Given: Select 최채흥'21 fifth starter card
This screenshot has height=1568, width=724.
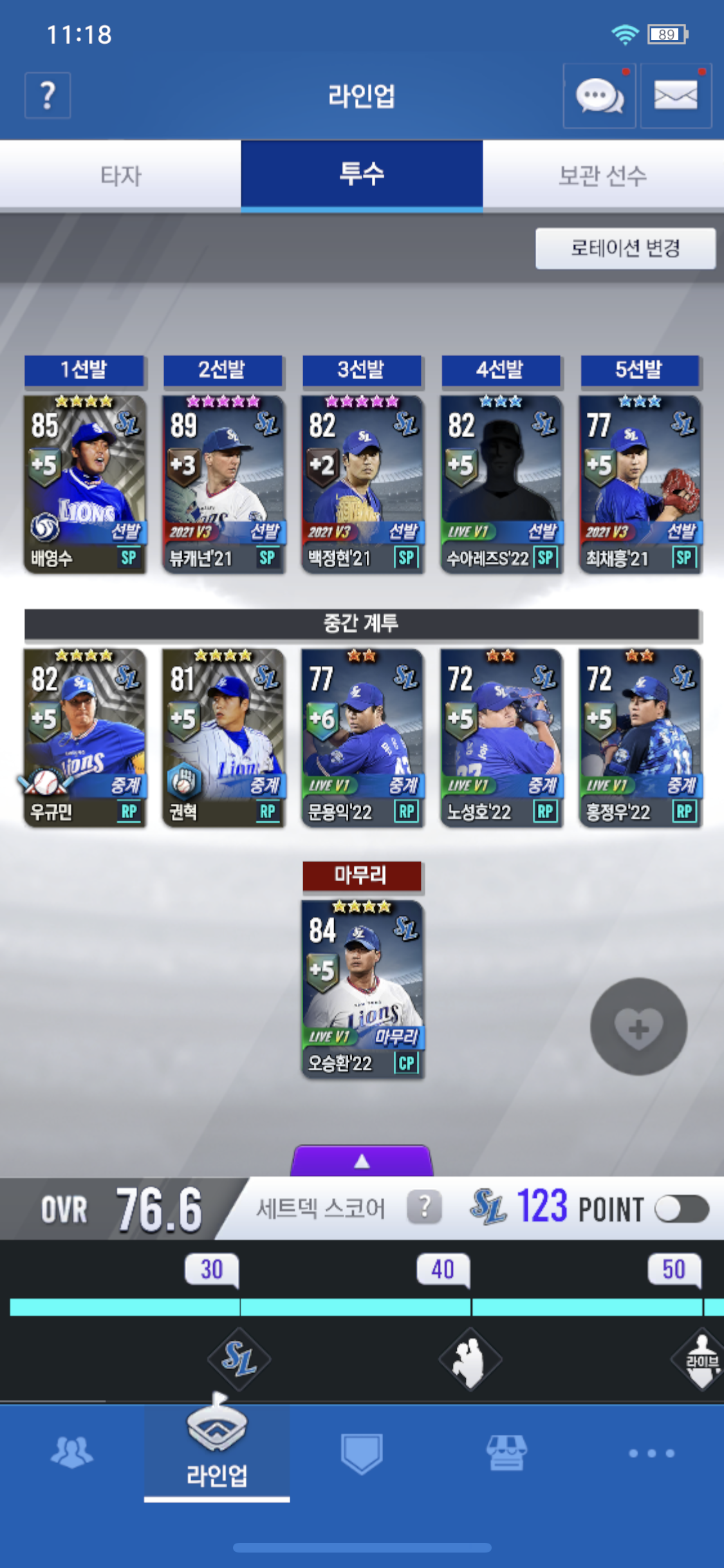Looking at the screenshot, I should coord(640,483).
